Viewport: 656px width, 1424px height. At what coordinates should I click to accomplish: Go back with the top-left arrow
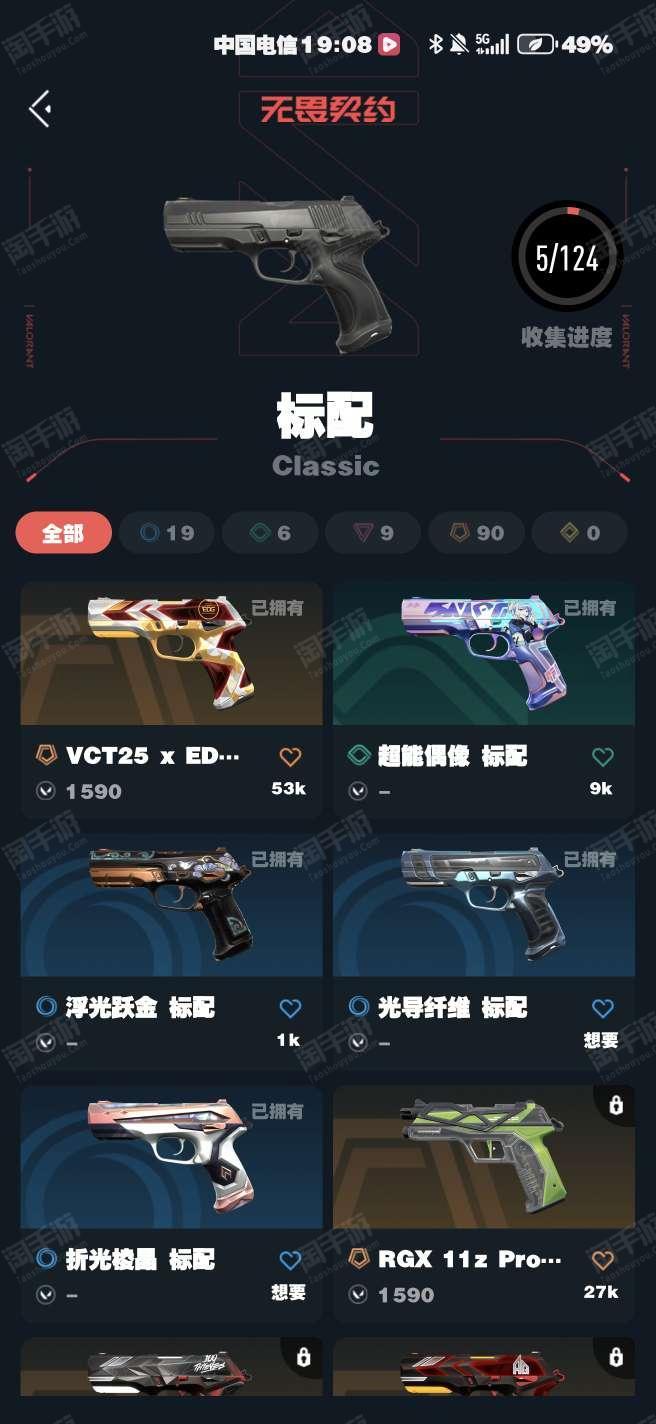40,108
